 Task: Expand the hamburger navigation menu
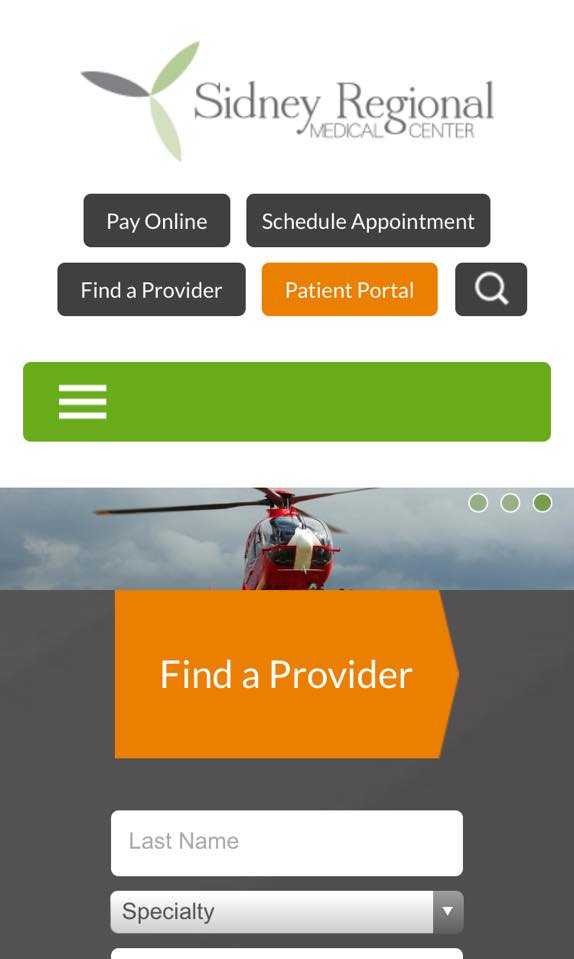(x=83, y=402)
